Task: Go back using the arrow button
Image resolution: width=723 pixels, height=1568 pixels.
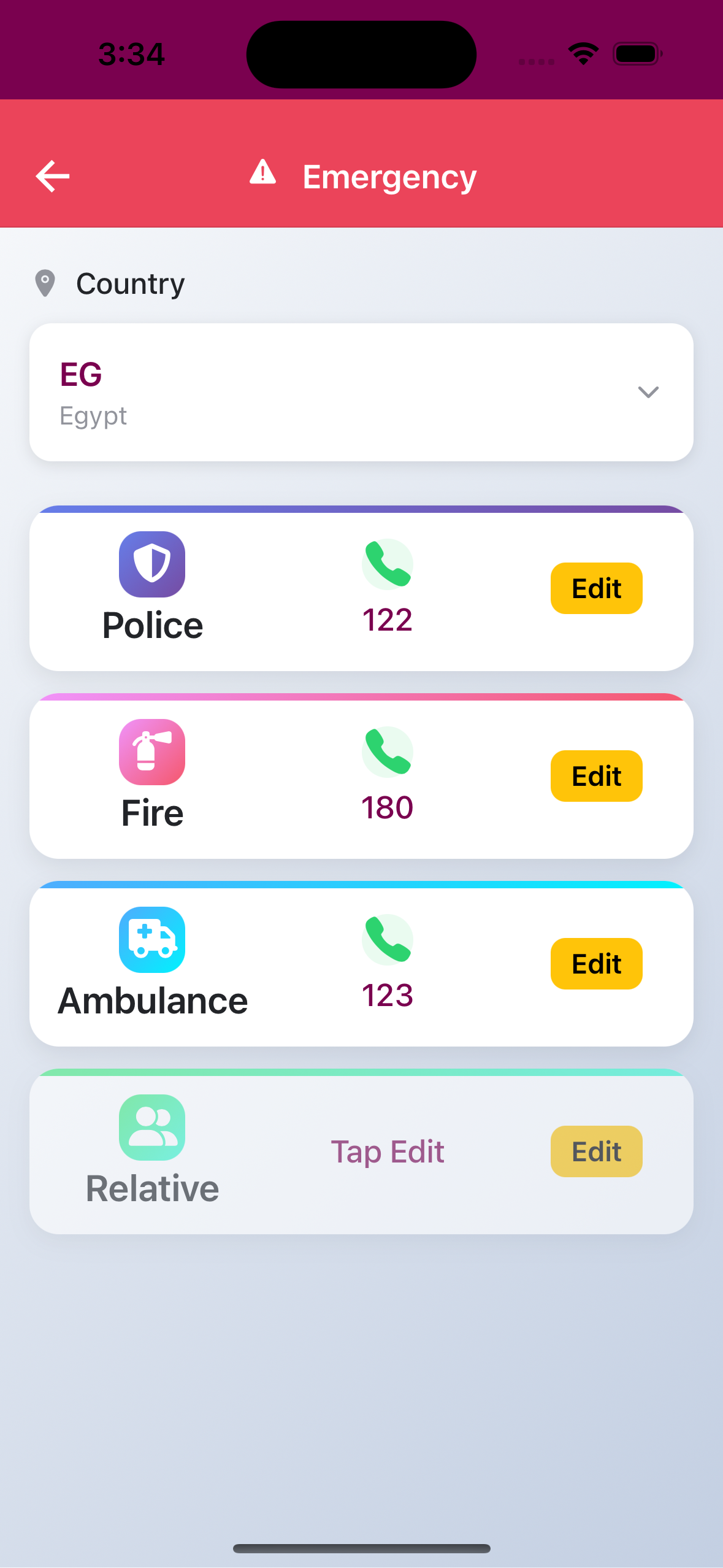Action: point(52,175)
